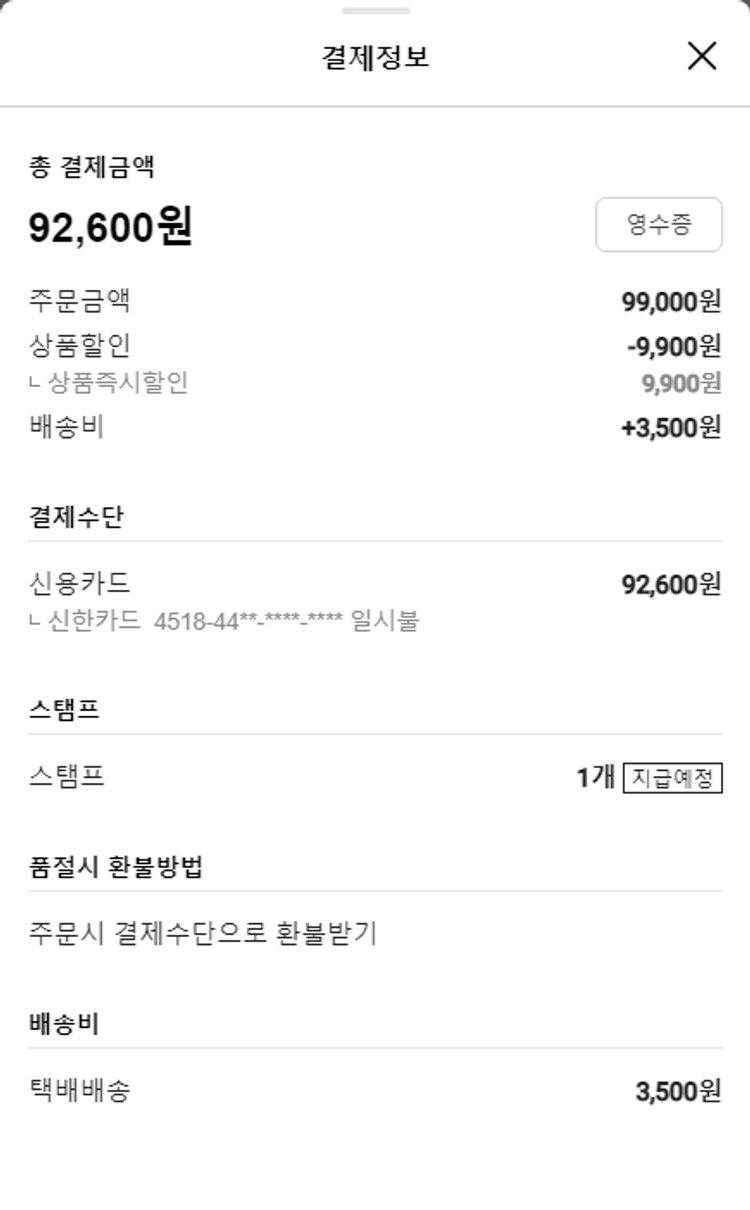Close the 결제정보 sheet

(x=702, y=56)
